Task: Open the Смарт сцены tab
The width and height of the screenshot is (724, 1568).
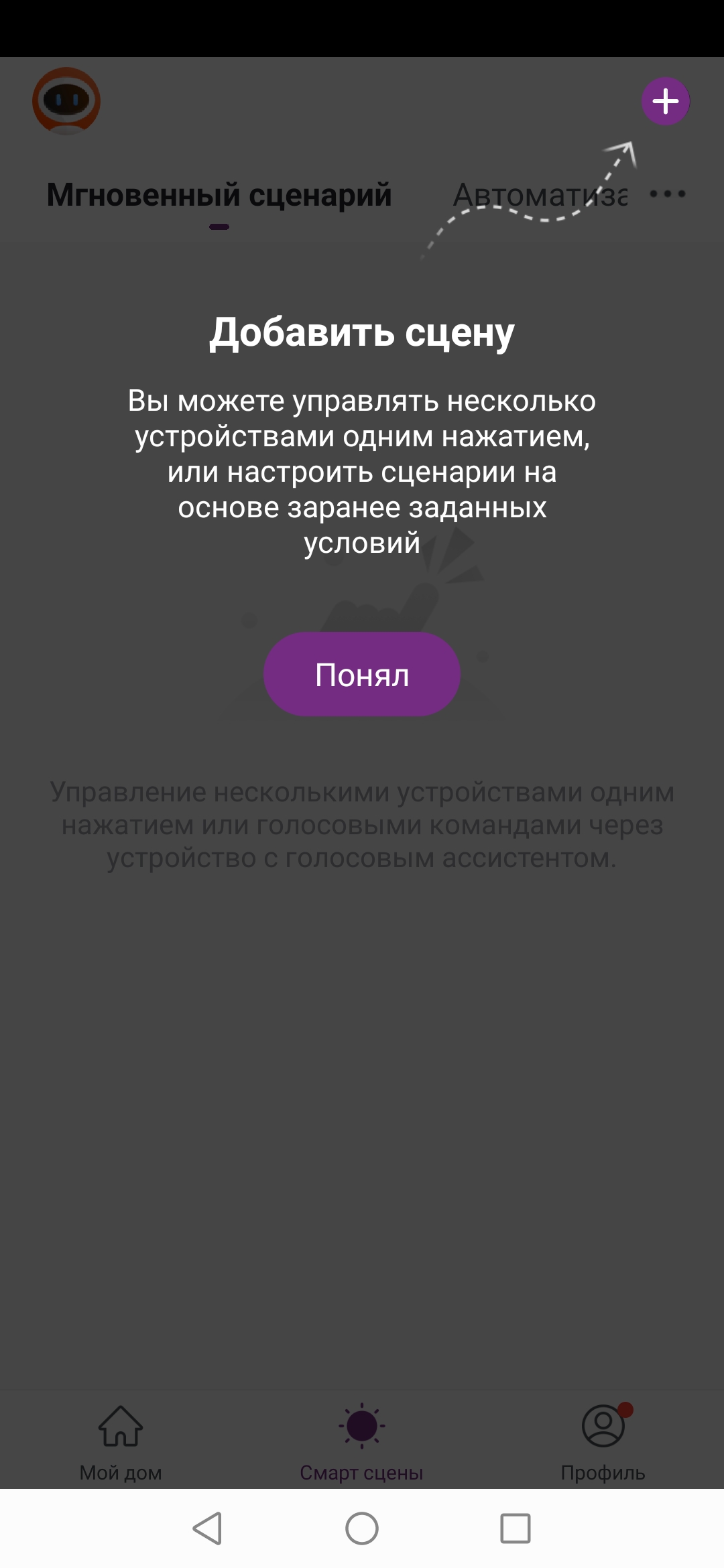Action: point(361,1438)
